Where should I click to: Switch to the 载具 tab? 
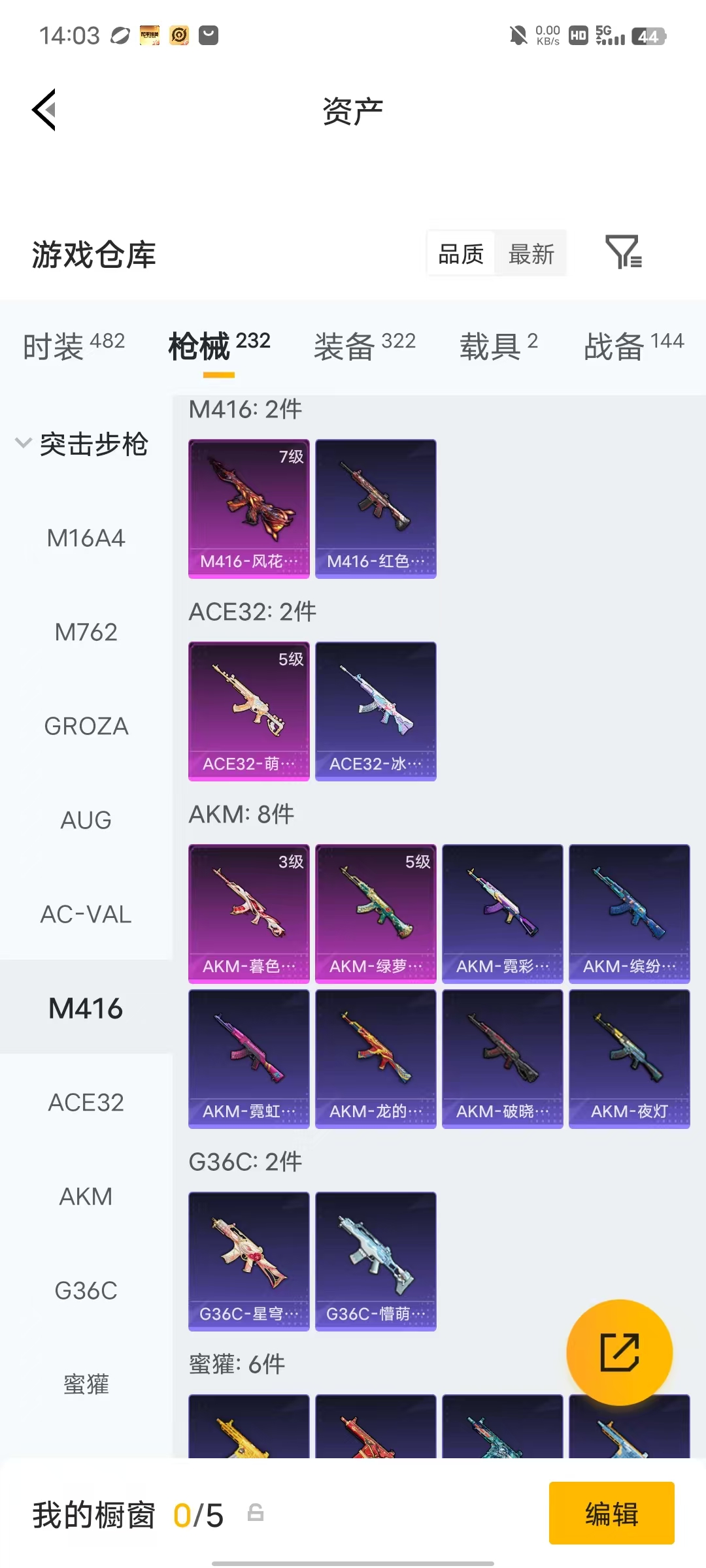coord(498,346)
